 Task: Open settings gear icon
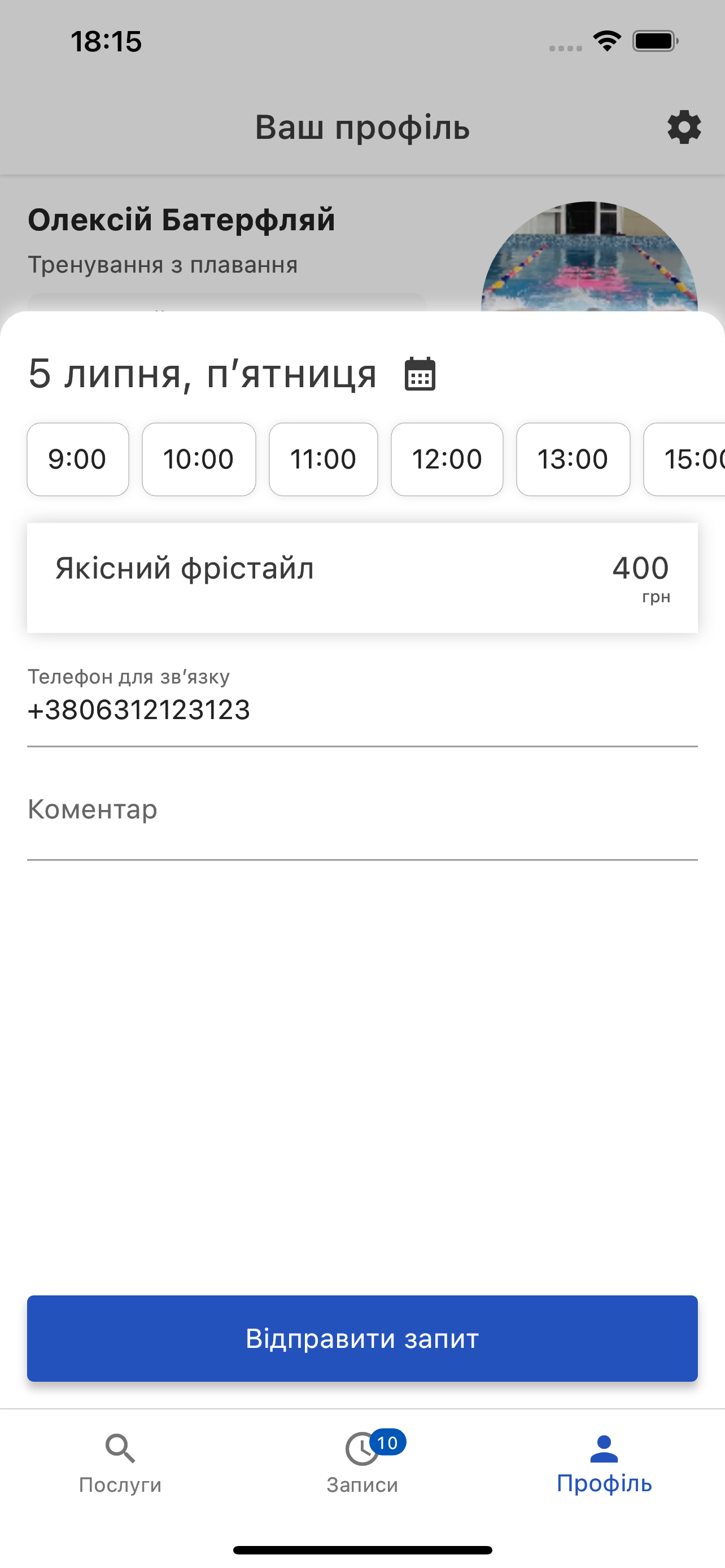tap(684, 127)
